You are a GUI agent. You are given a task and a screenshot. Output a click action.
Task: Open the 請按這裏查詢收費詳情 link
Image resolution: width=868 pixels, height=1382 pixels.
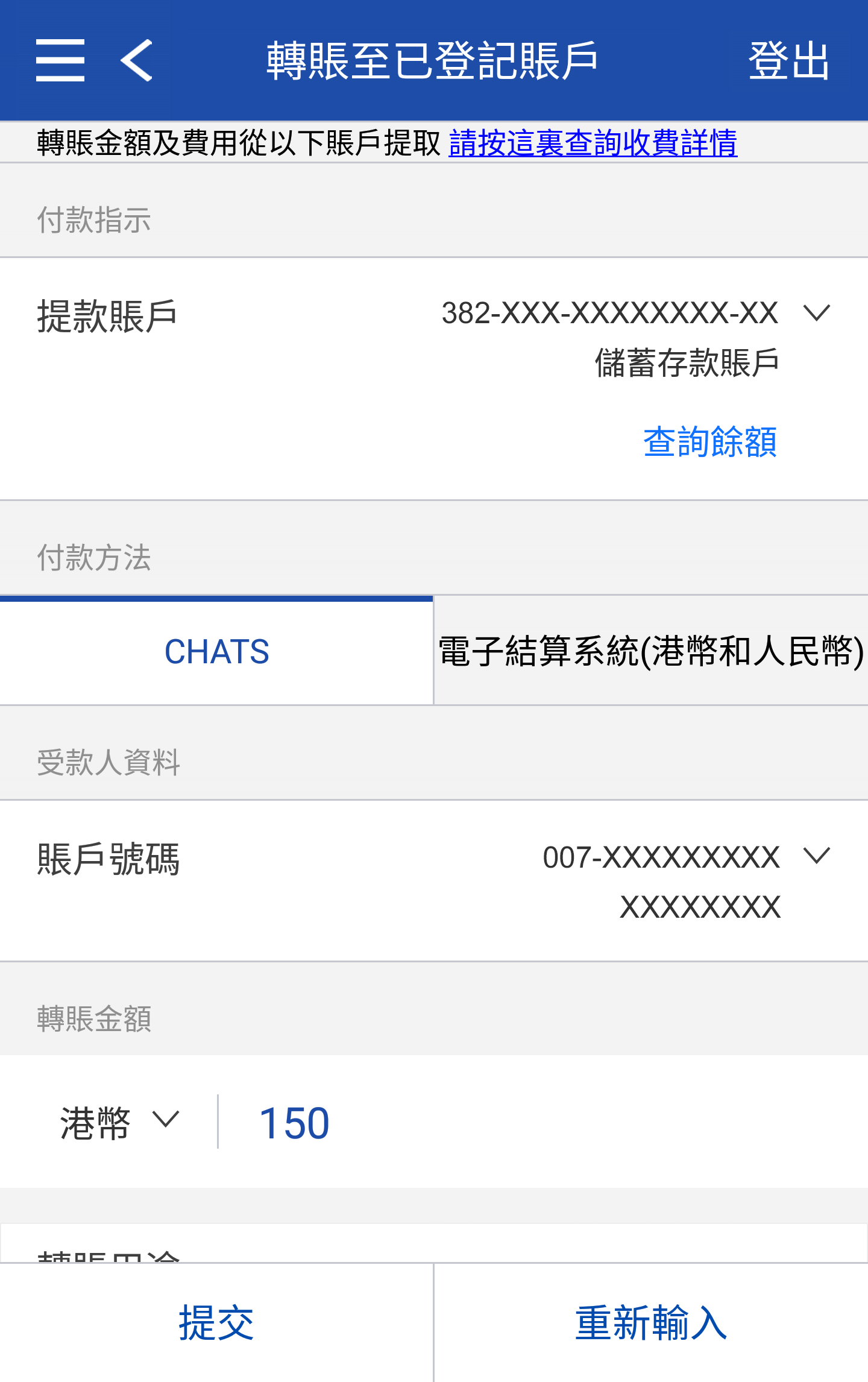coord(593,144)
